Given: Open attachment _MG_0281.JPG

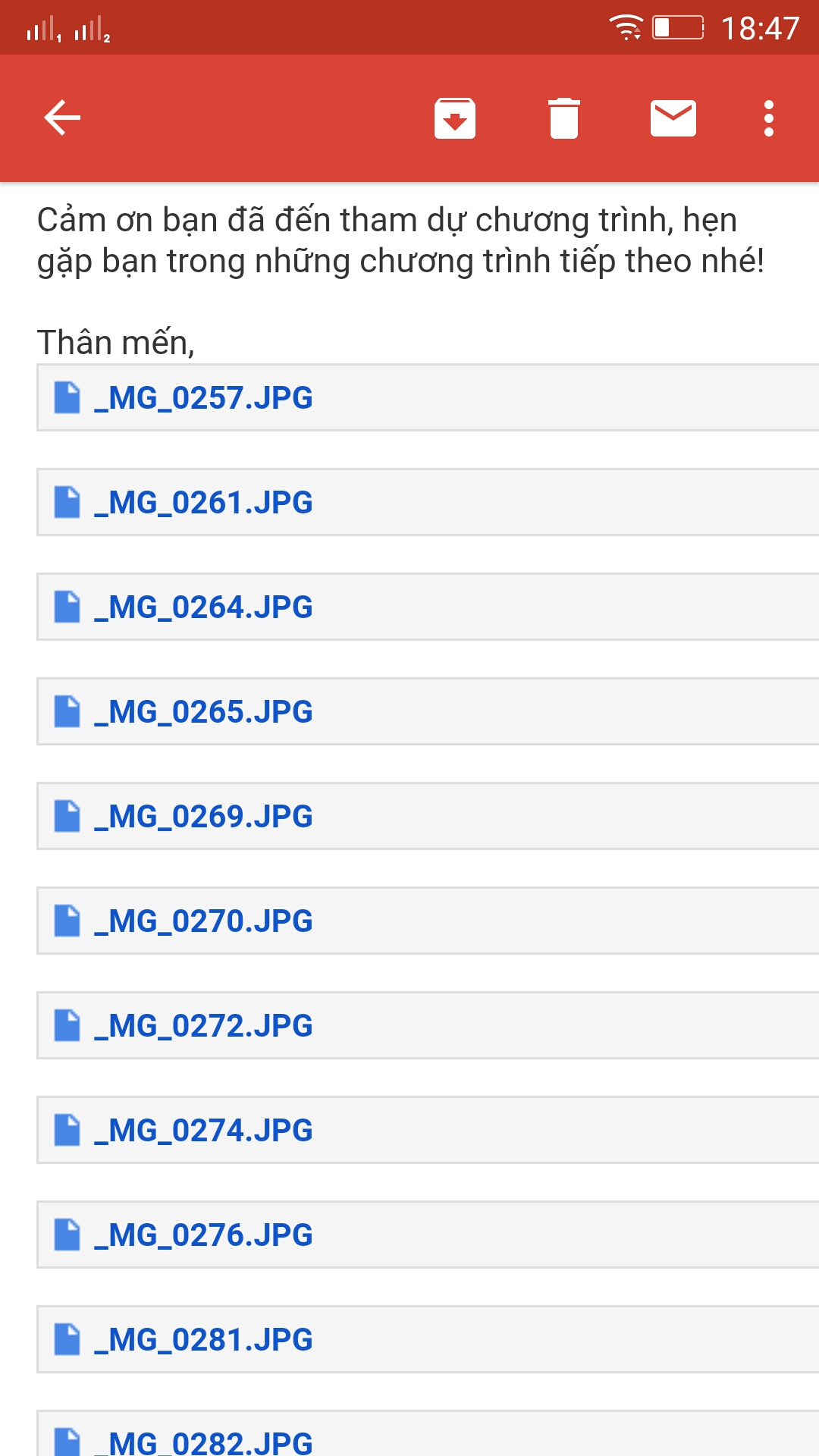Looking at the screenshot, I should (x=428, y=1339).
